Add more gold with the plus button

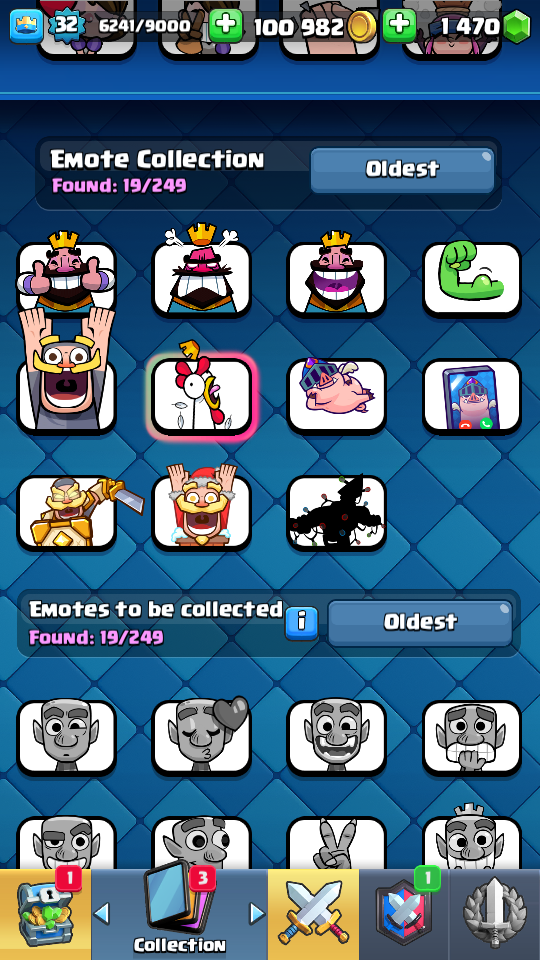pyautogui.click(x=226, y=26)
